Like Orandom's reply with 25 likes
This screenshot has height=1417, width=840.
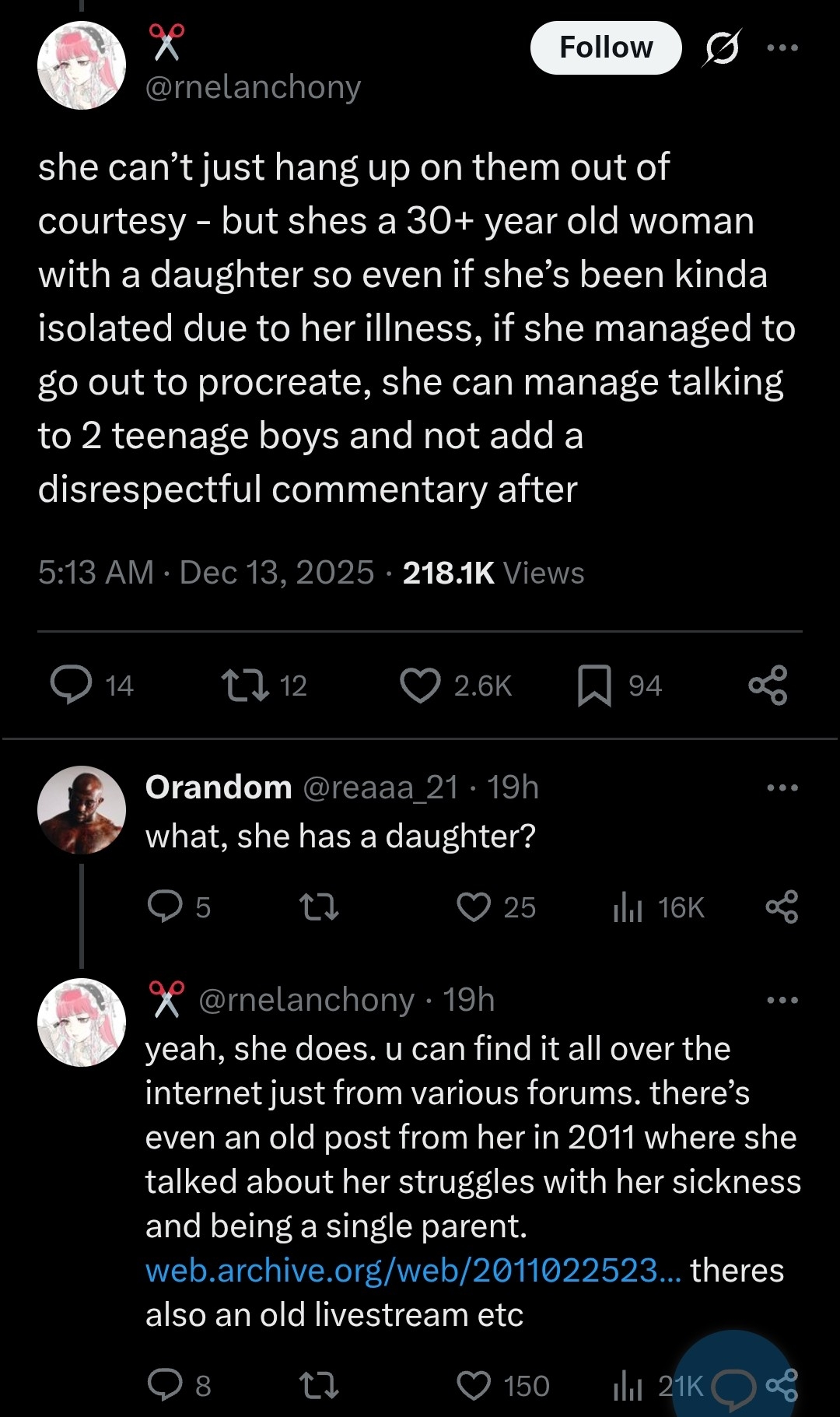474,907
